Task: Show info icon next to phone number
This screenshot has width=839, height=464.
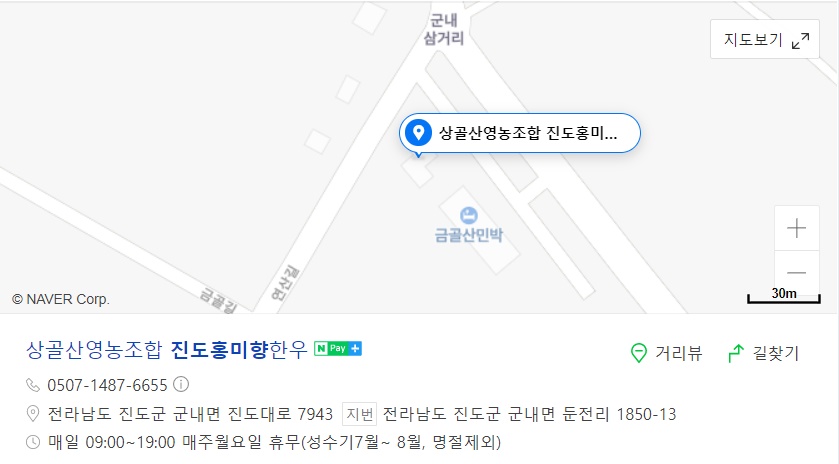Action: pyautogui.click(x=181, y=384)
